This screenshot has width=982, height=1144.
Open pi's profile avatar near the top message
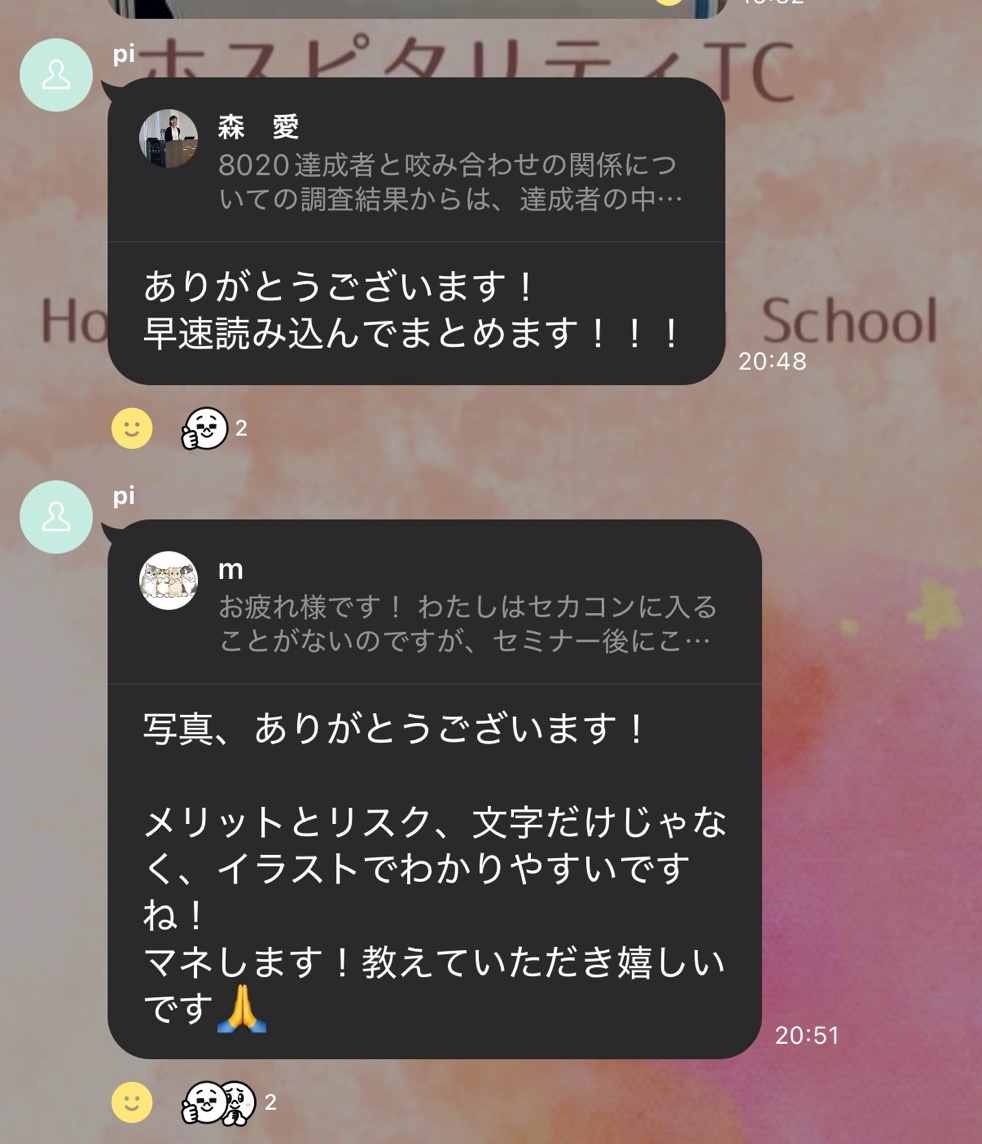coord(55,75)
